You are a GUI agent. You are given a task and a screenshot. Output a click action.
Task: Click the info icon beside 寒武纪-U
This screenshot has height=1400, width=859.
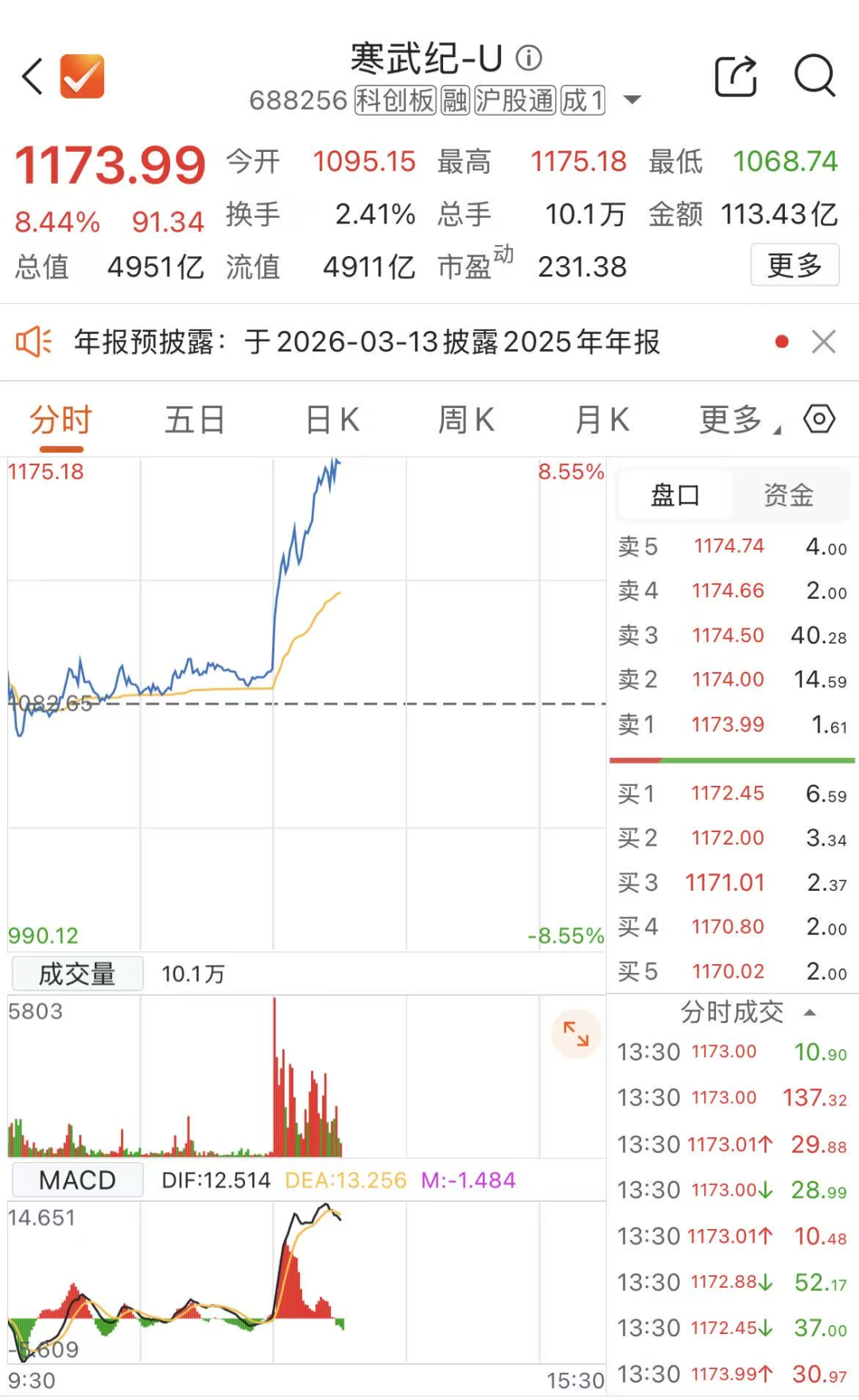point(527,57)
